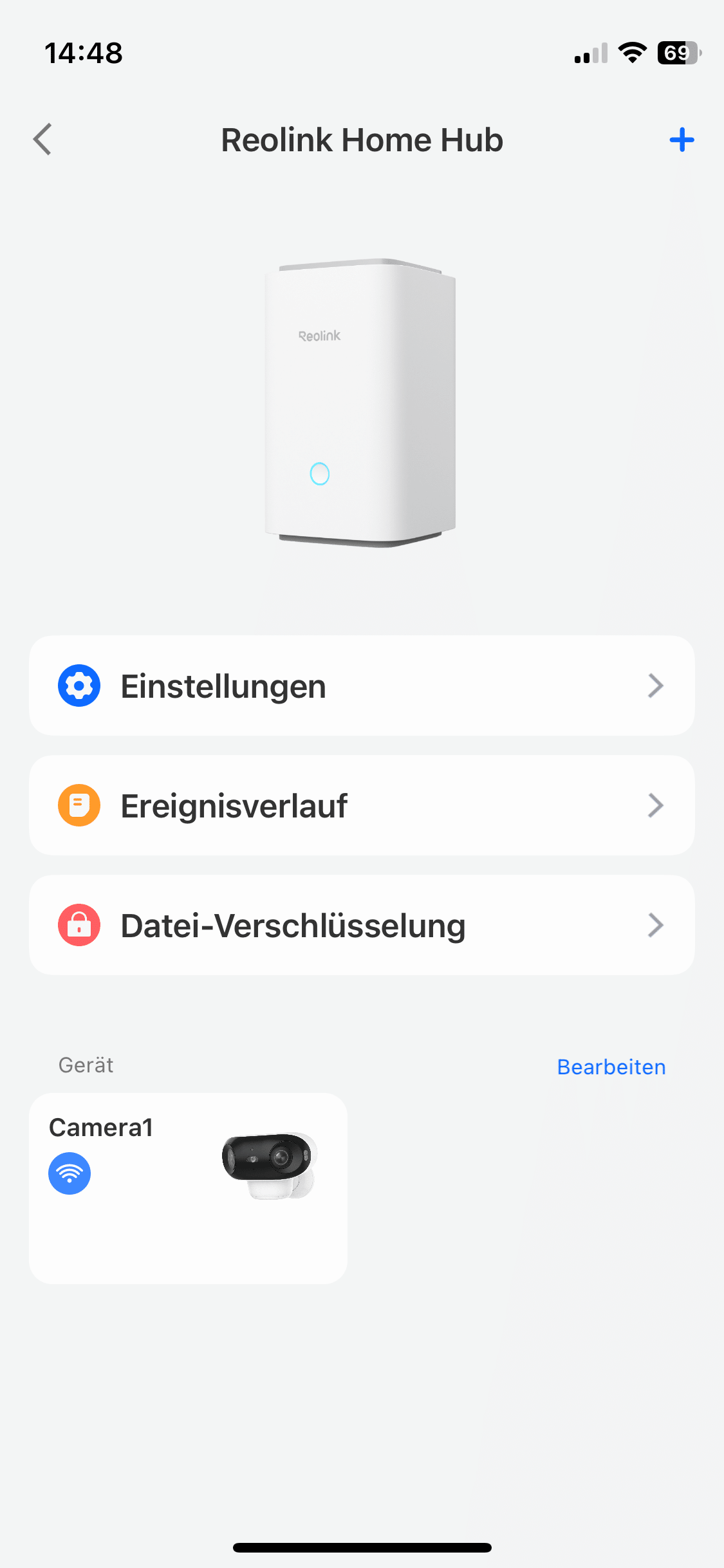Screen dimensions: 724x1568
Task: Go back from Reolink Home Hub
Action: 42,140
